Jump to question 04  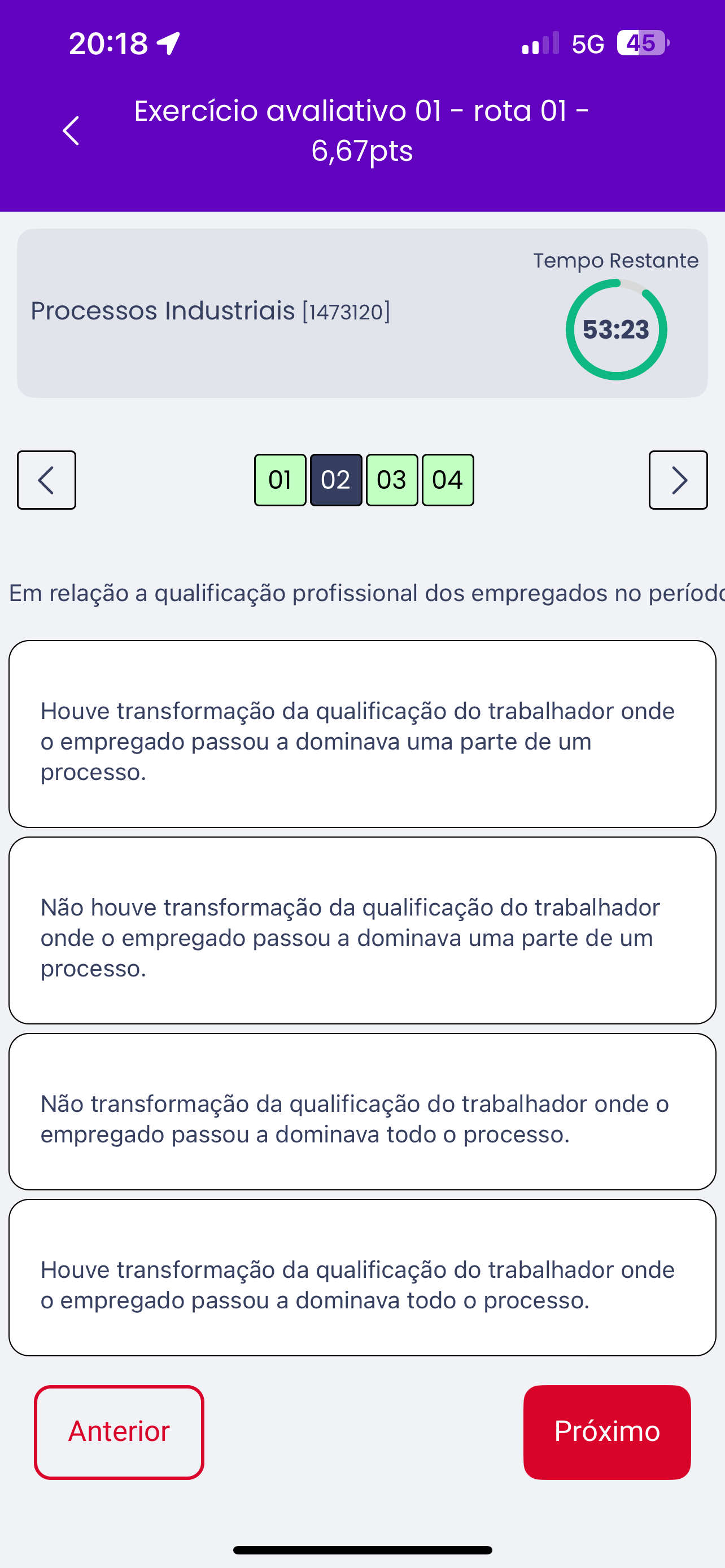pos(448,480)
